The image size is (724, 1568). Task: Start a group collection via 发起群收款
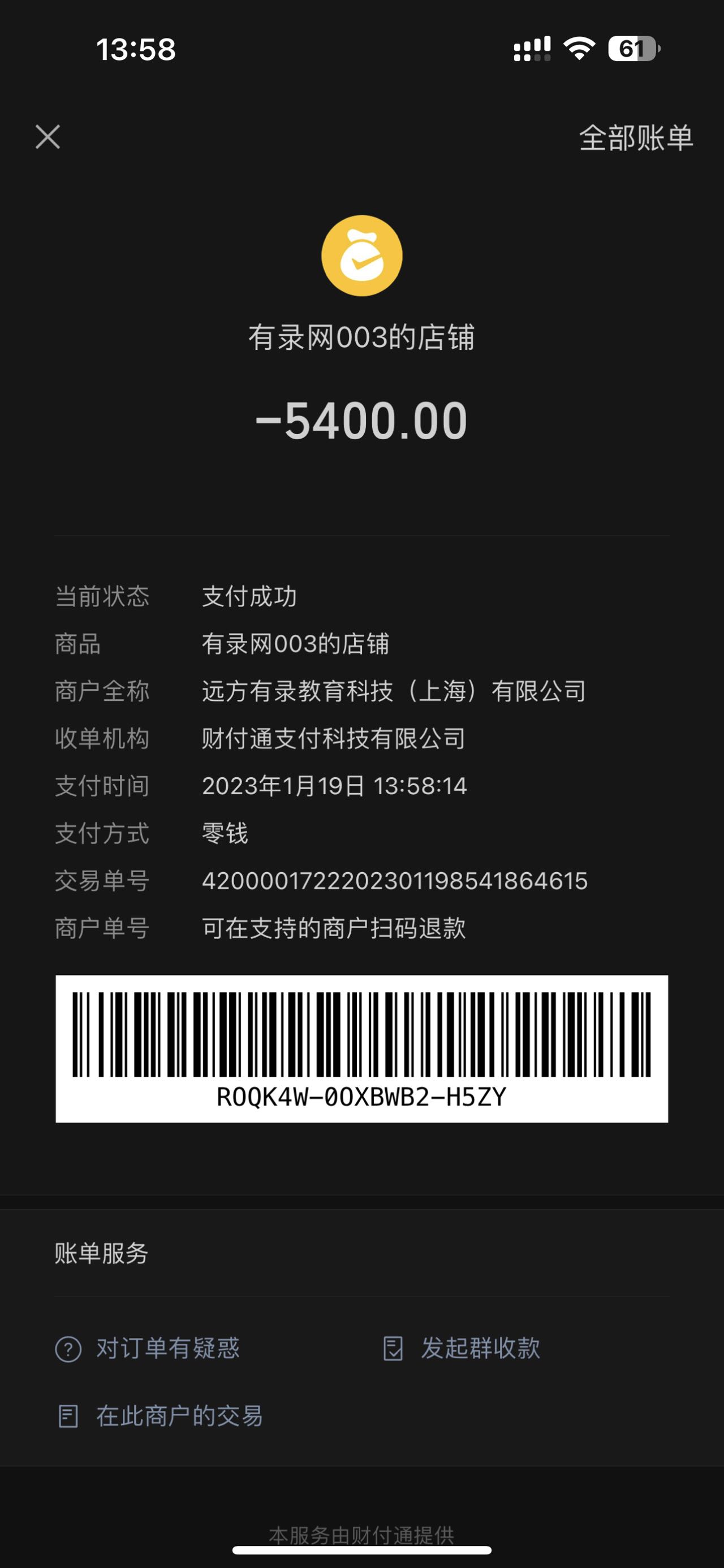462,1348
